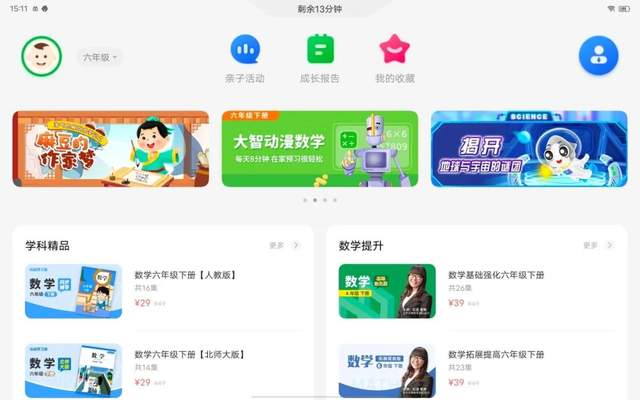Open the child profile avatar
Screen dimensions: 640x400
pyautogui.click(x=42, y=58)
